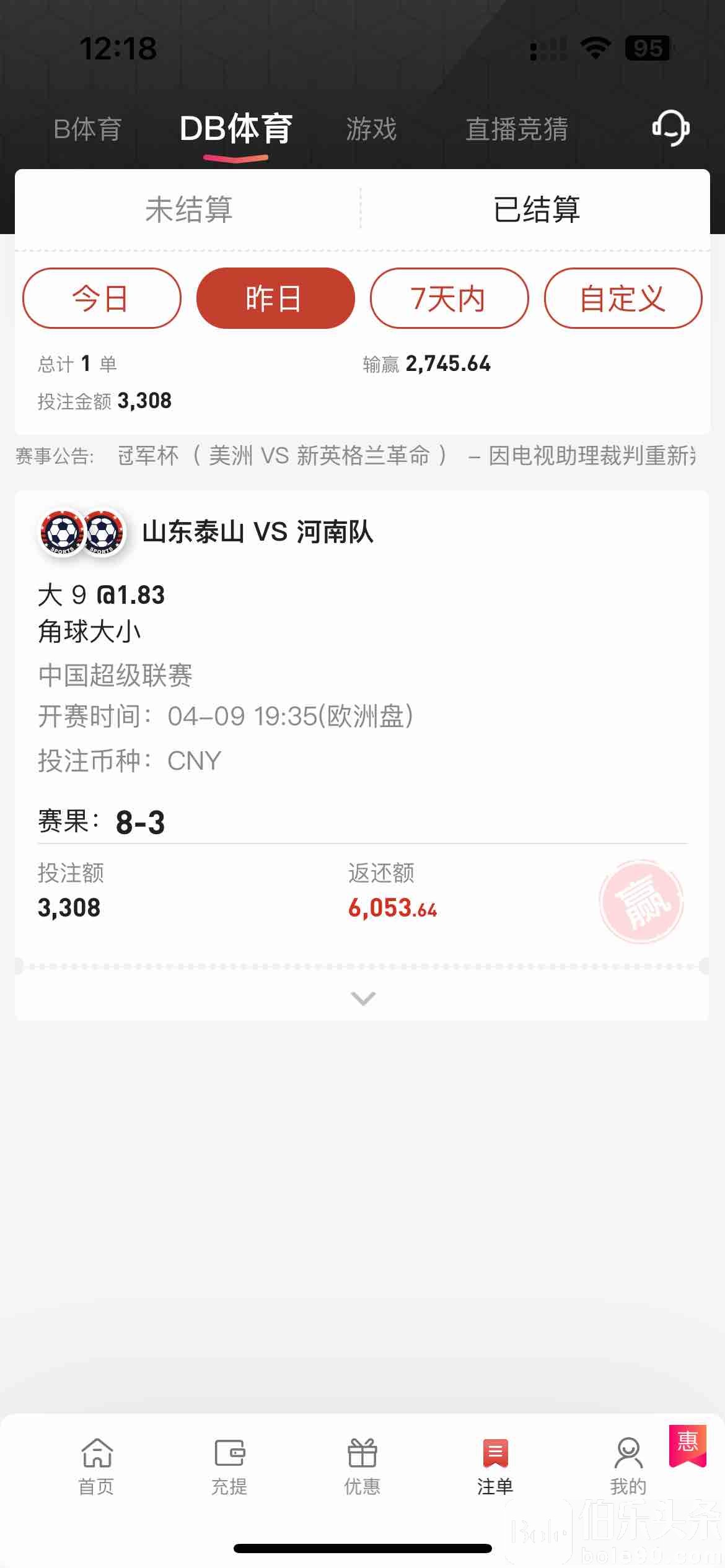Viewport: 725px width, 1568px height.
Task: Open customer service headset icon
Action: [670, 128]
